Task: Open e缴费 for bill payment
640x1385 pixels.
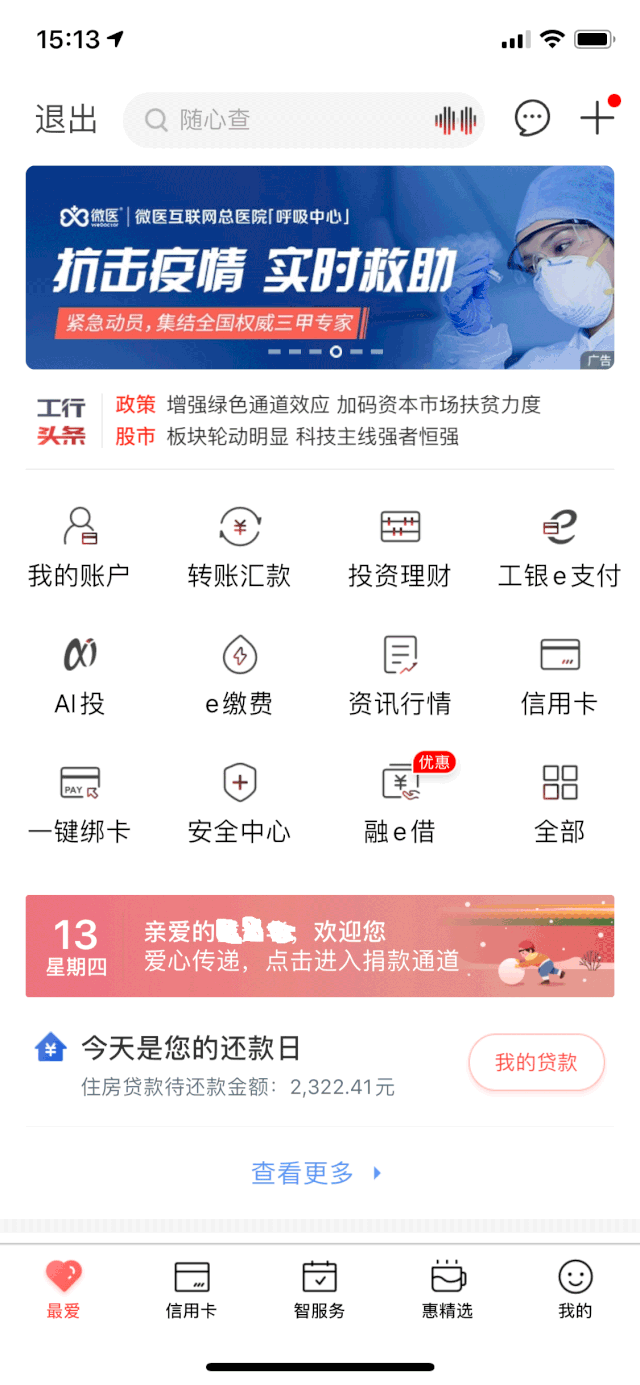Action: point(239,675)
